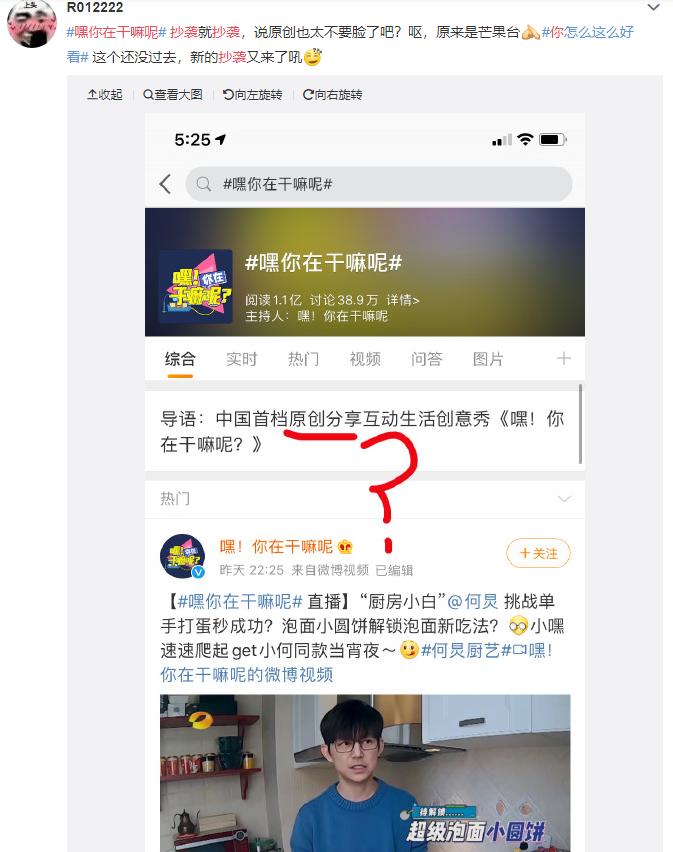Open 查看大图 to view the full image
Viewport: 673px width, 852px height.
click(x=173, y=94)
